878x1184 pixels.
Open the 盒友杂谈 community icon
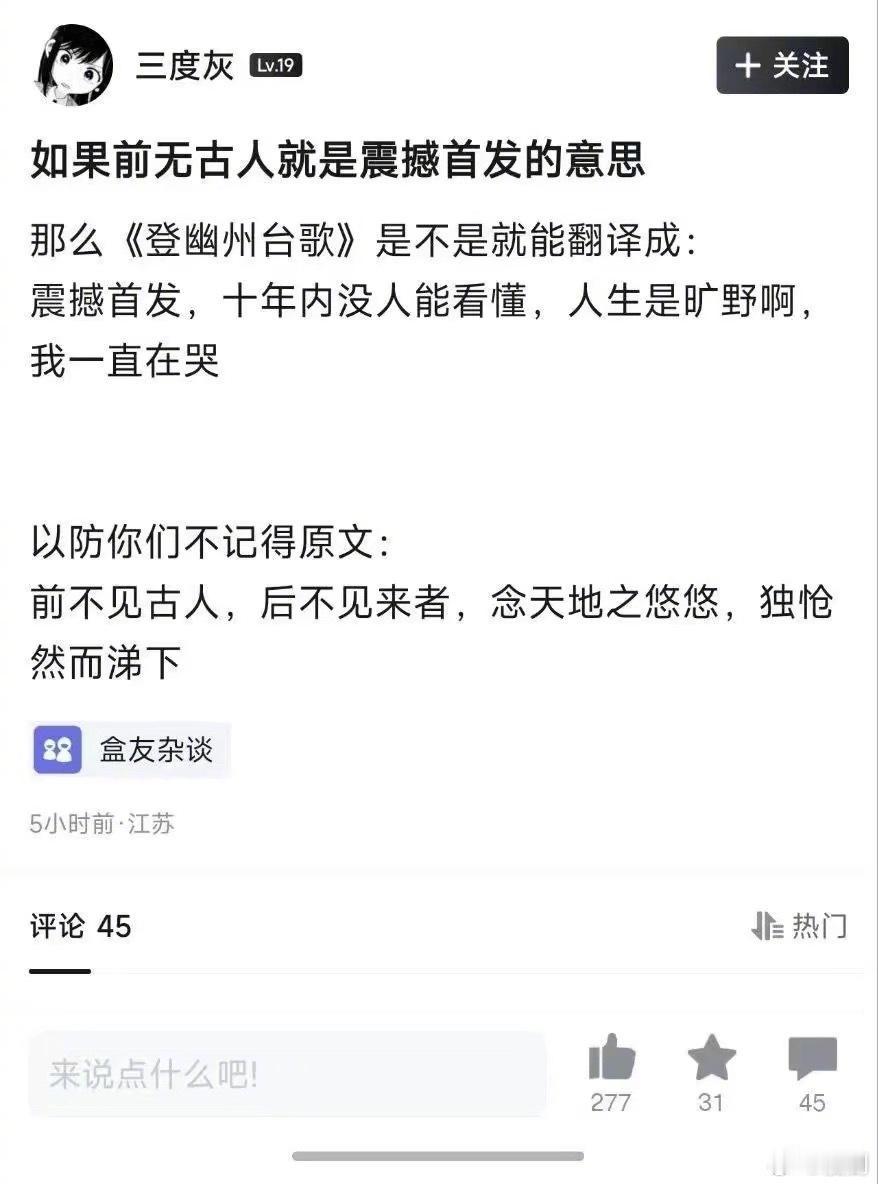(x=57, y=748)
